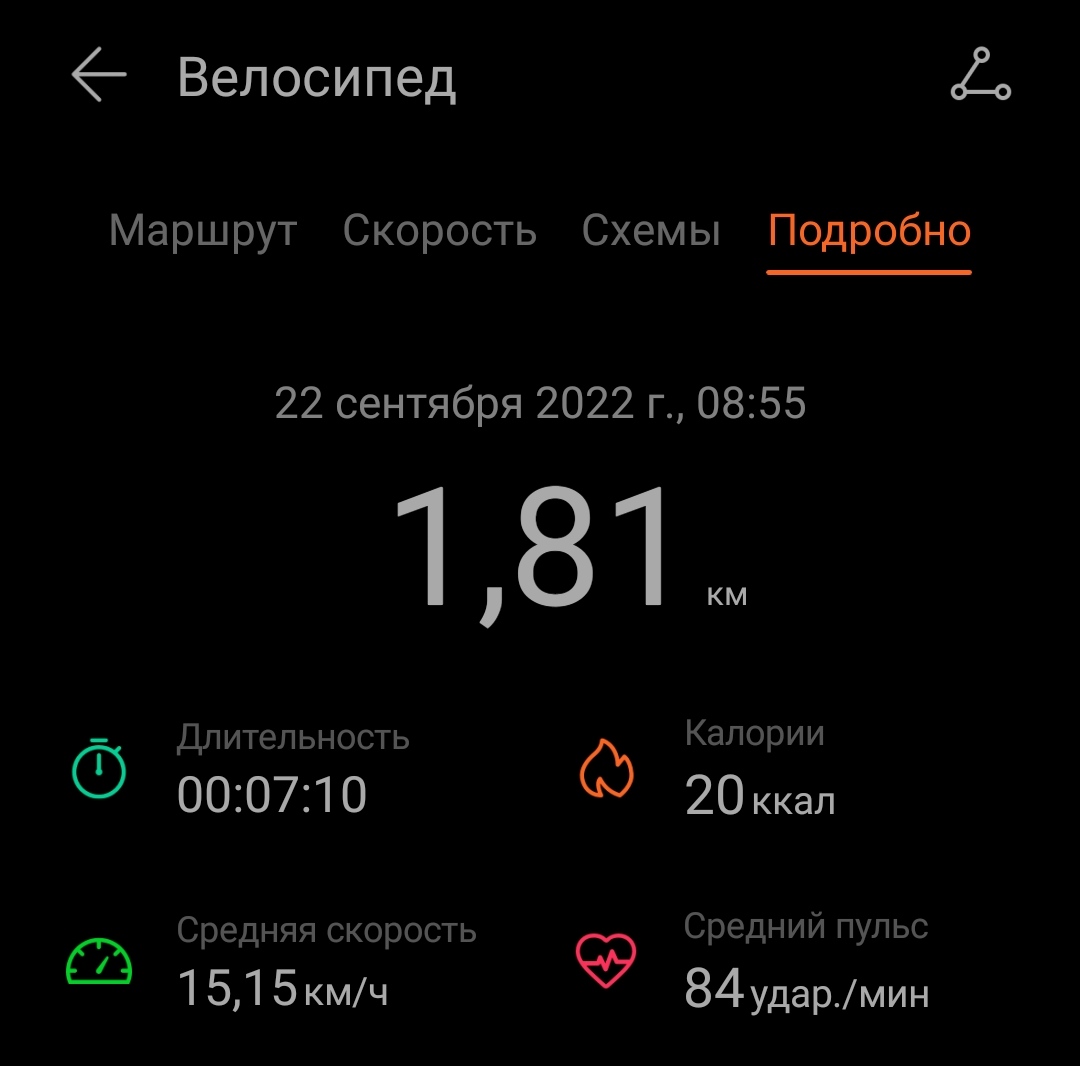Viewport: 1080px width, 1066px height.
Task: Tap the Подробно tab
Action: point(869,231)
